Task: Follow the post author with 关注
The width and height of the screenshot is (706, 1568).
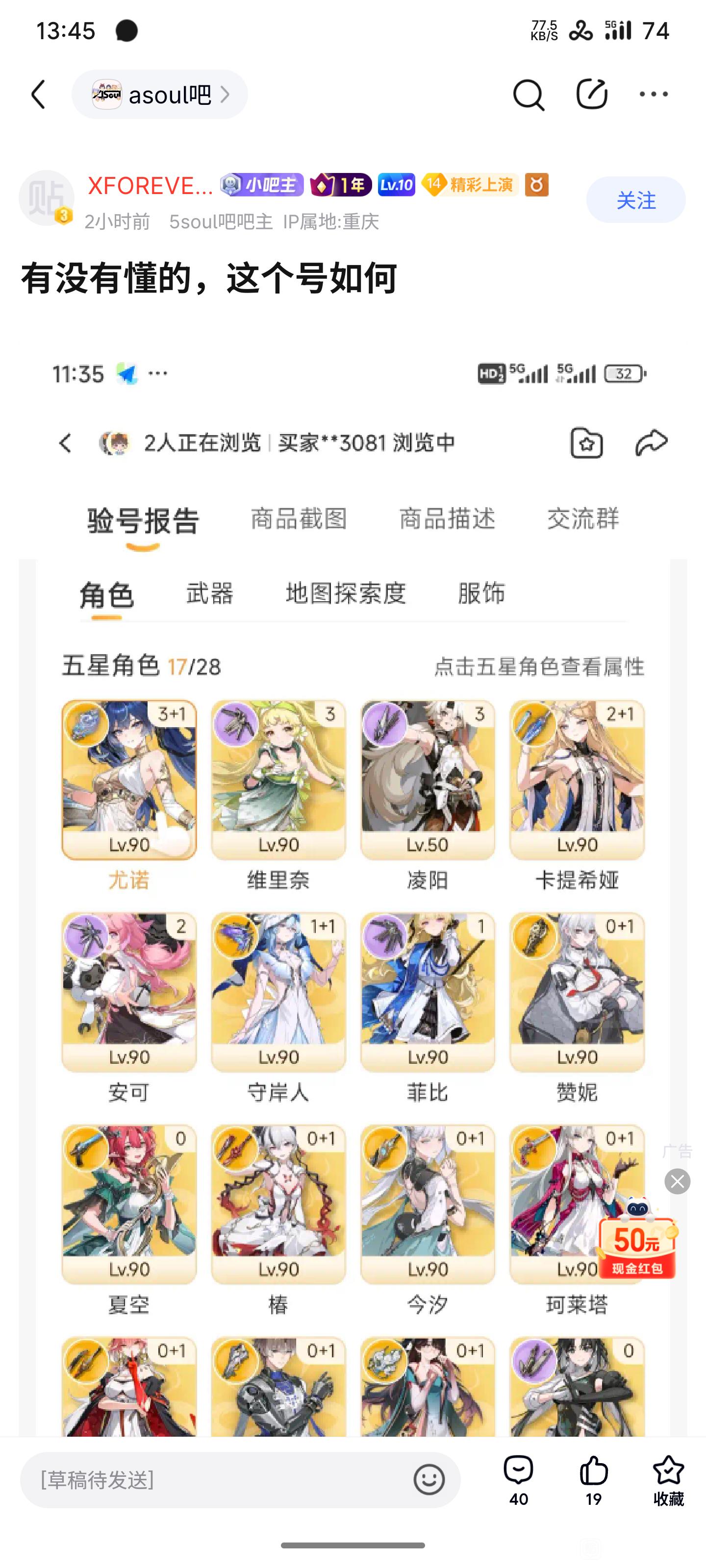Action: [x=635, y=200]
